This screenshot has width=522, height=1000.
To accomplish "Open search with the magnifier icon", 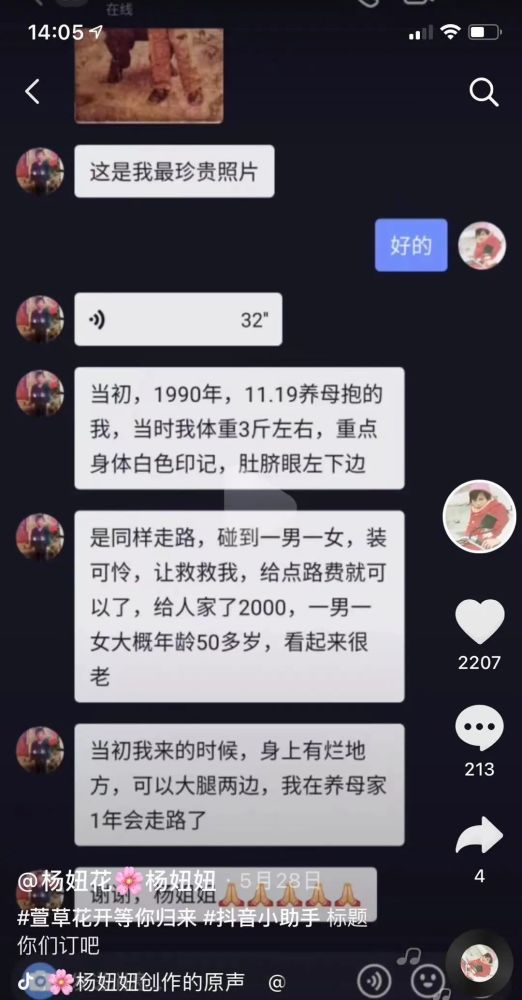I will click(x=484, y=93).
